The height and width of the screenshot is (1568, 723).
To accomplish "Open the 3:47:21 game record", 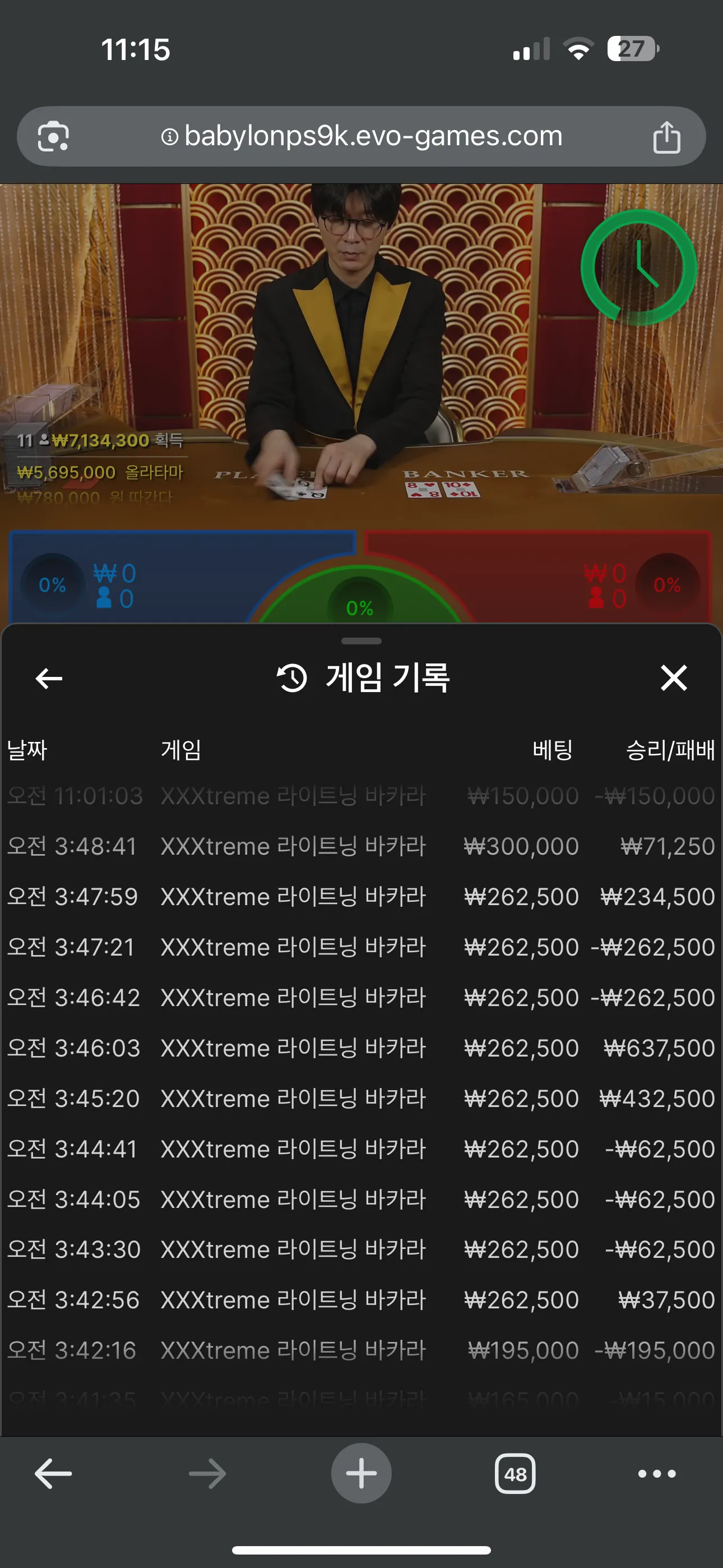I will [361, 947].
